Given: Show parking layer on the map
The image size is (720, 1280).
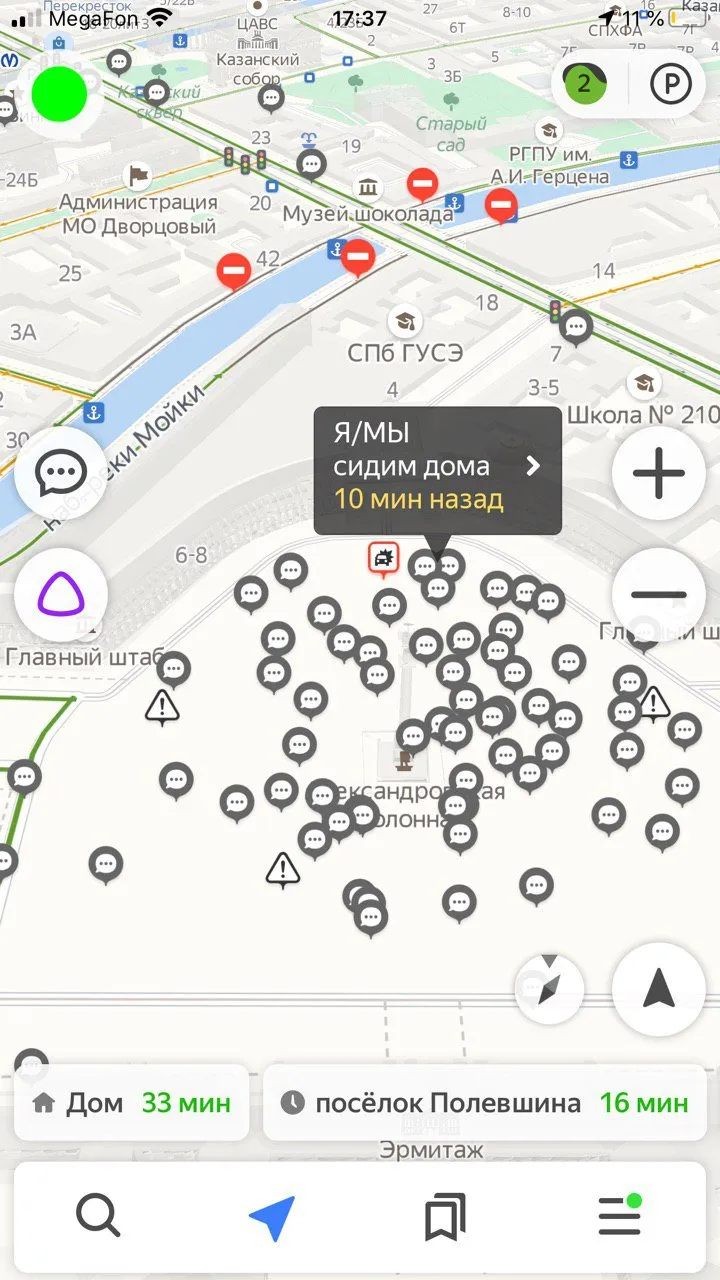Looking at the screenshot, I should pyautogui.click(x=670, y=84).
